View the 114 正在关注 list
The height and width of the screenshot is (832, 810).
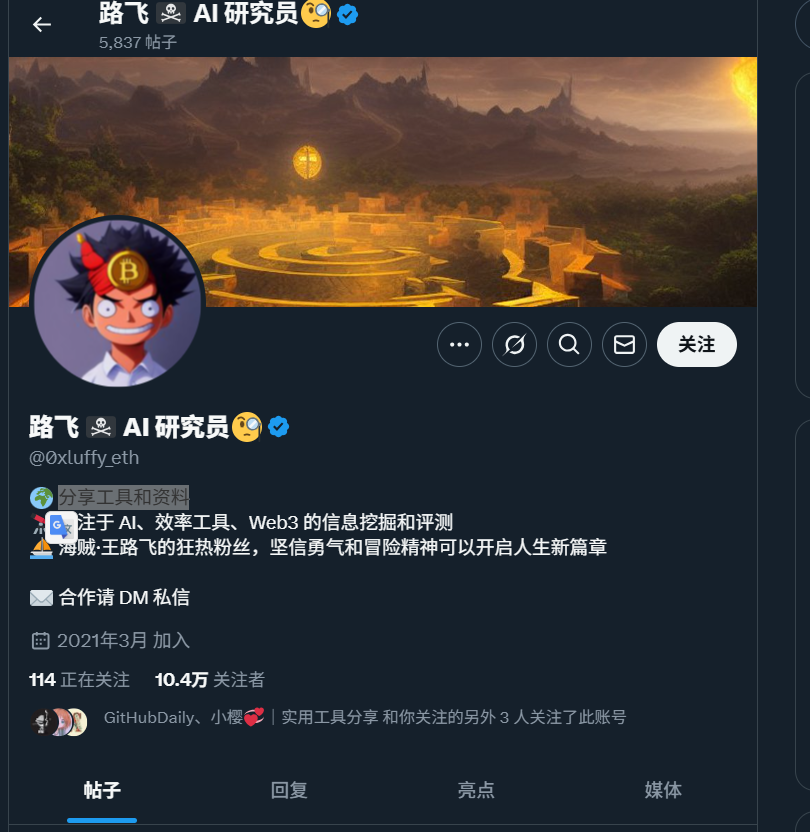coord(80,680)
